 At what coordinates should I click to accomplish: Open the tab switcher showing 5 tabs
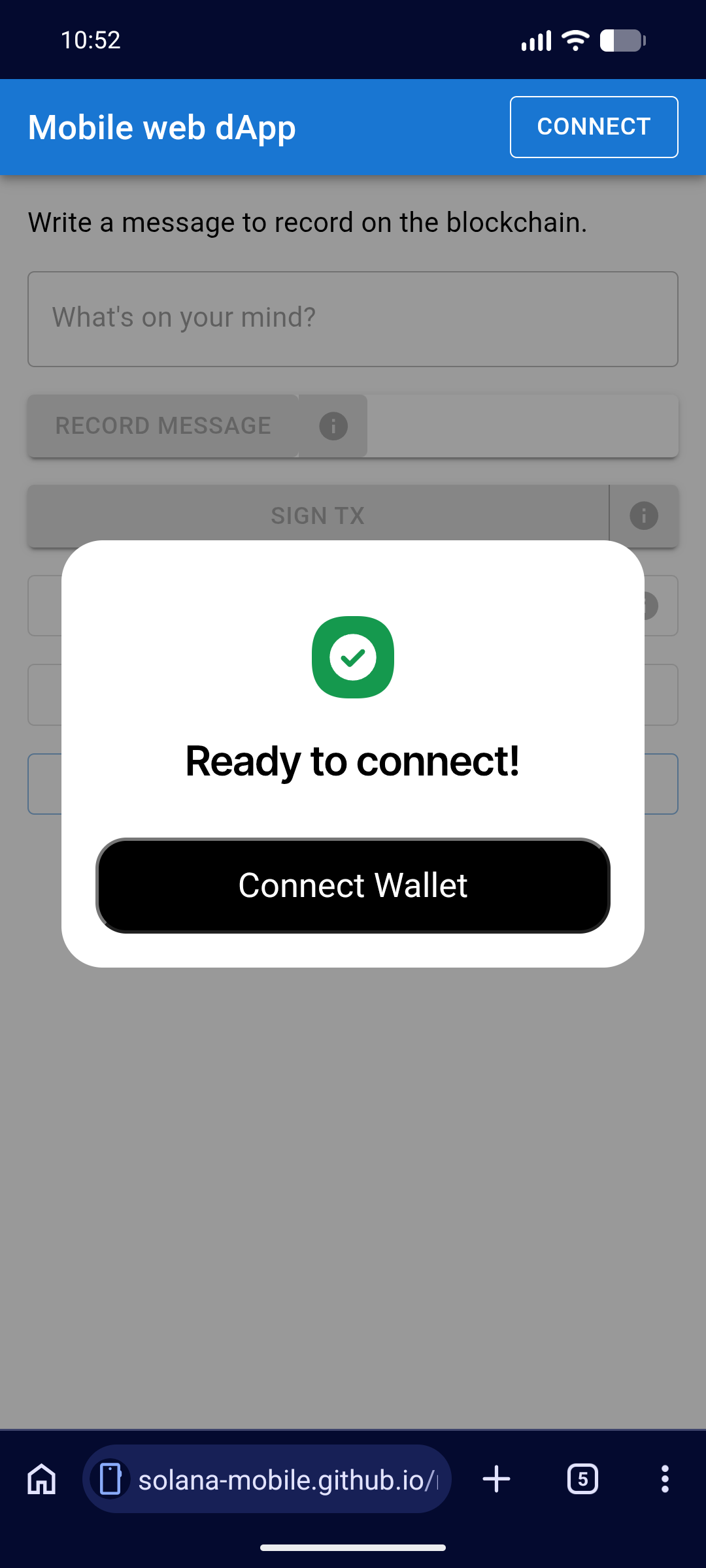point(582,1480)
